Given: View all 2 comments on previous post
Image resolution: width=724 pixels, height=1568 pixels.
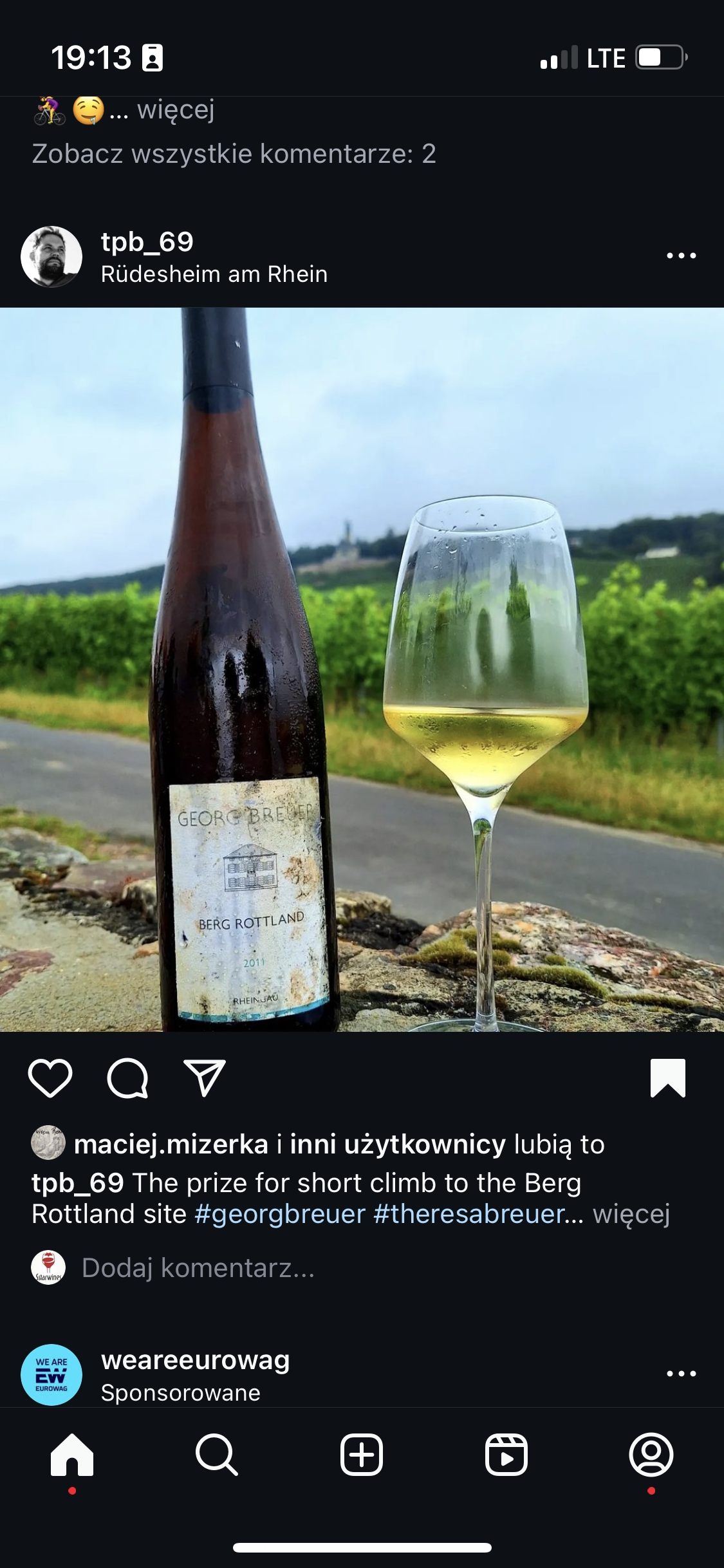Looking at the screenshot, I should coord(234,154).
